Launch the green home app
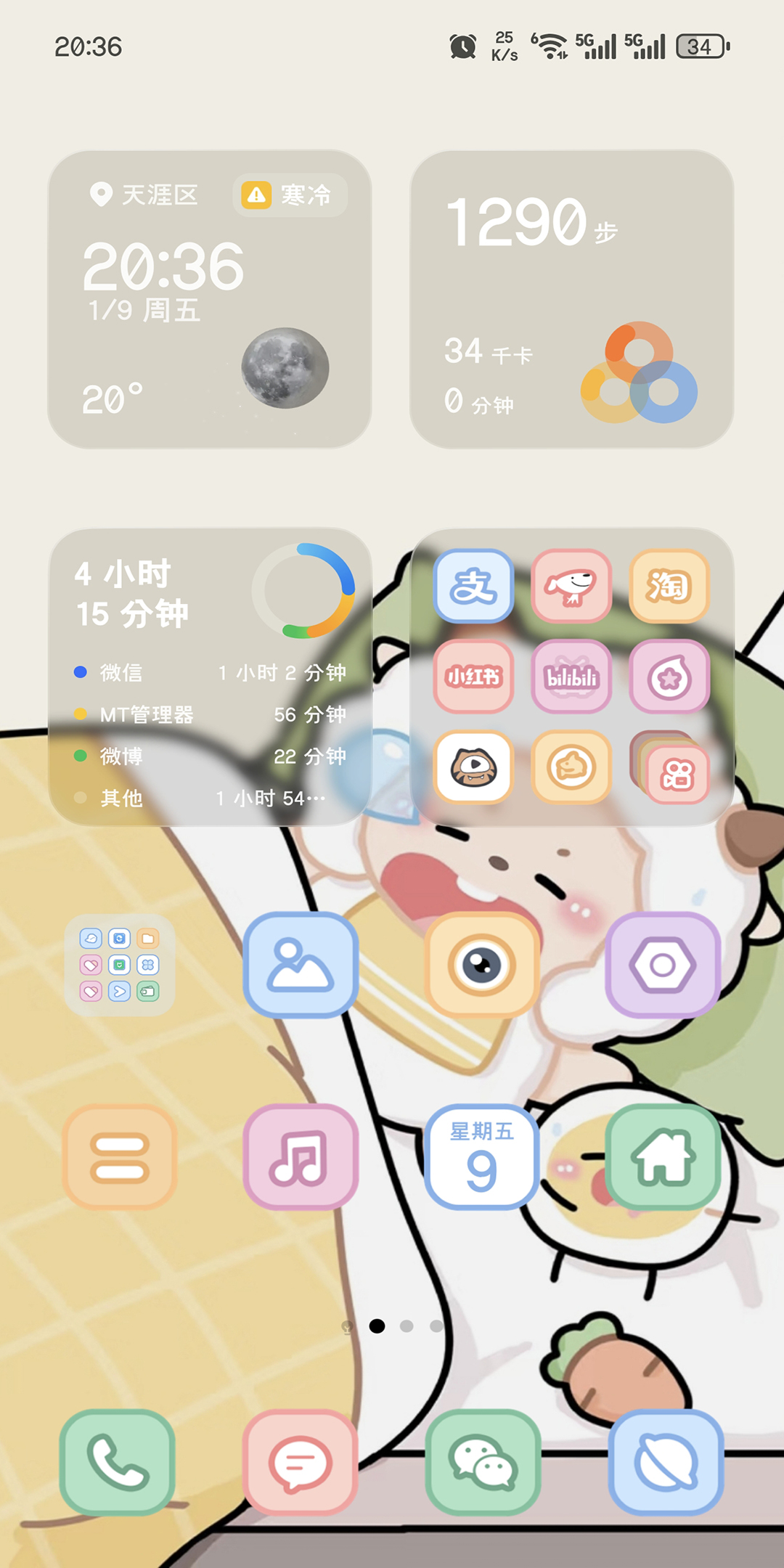 662,1156
